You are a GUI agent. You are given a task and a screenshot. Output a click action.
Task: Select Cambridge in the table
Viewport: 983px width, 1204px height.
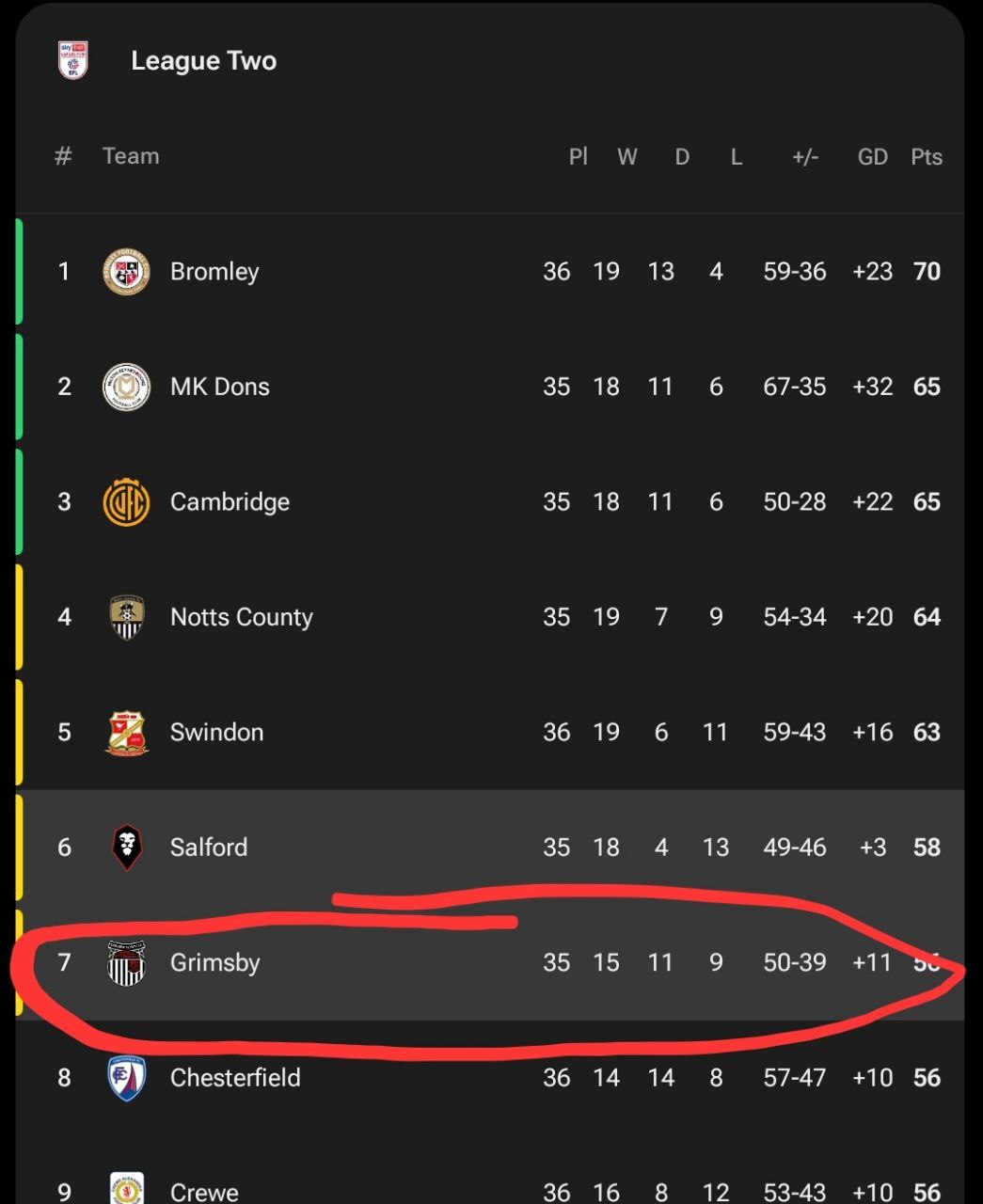(x=490, y=502)
